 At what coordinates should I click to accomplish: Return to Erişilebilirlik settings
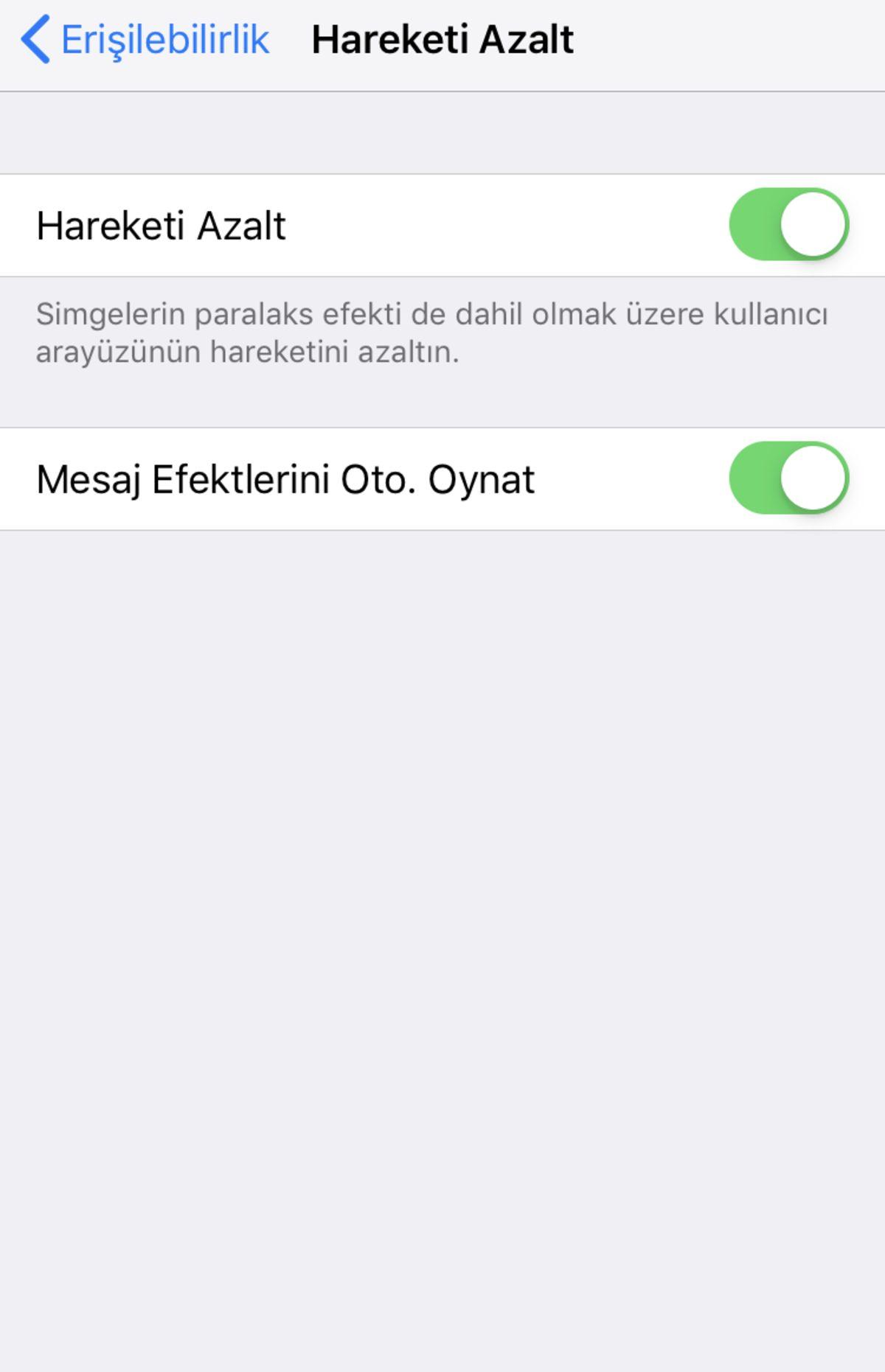click(x=147, y=38)
